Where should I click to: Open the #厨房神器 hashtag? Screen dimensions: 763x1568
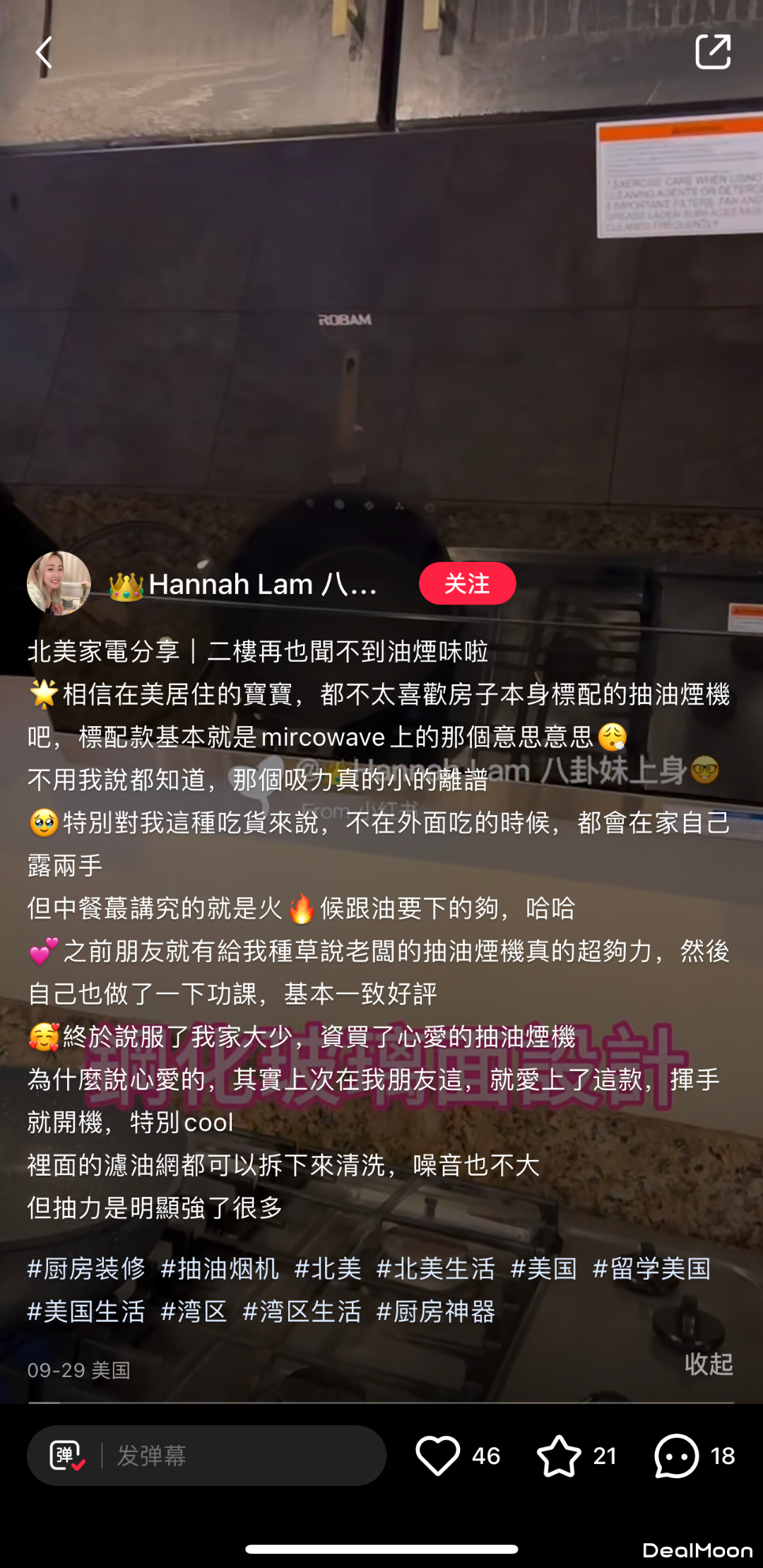pyautogui.click(x=435, y=1312)
